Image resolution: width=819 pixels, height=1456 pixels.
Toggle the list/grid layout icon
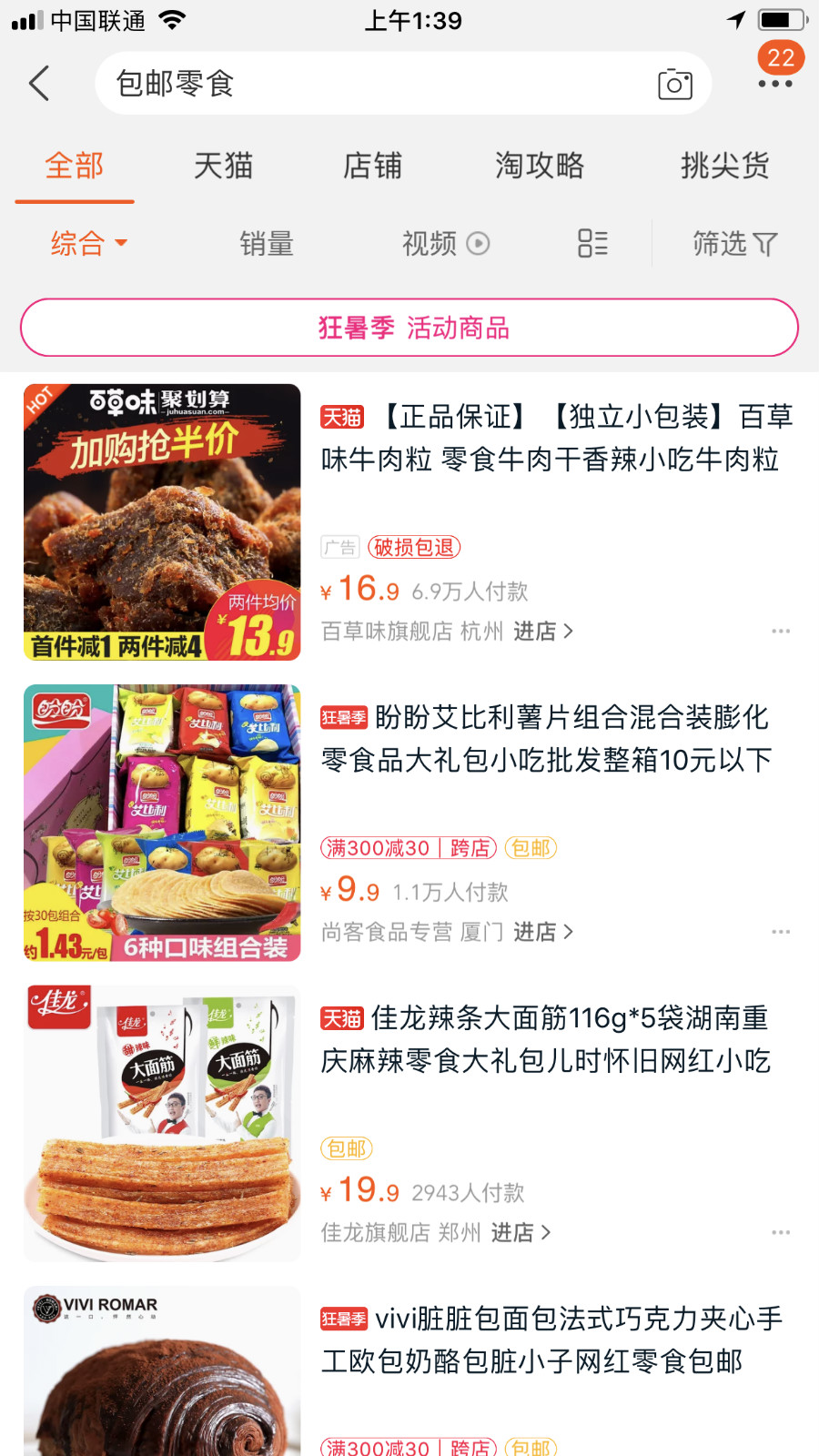(592, 244)
